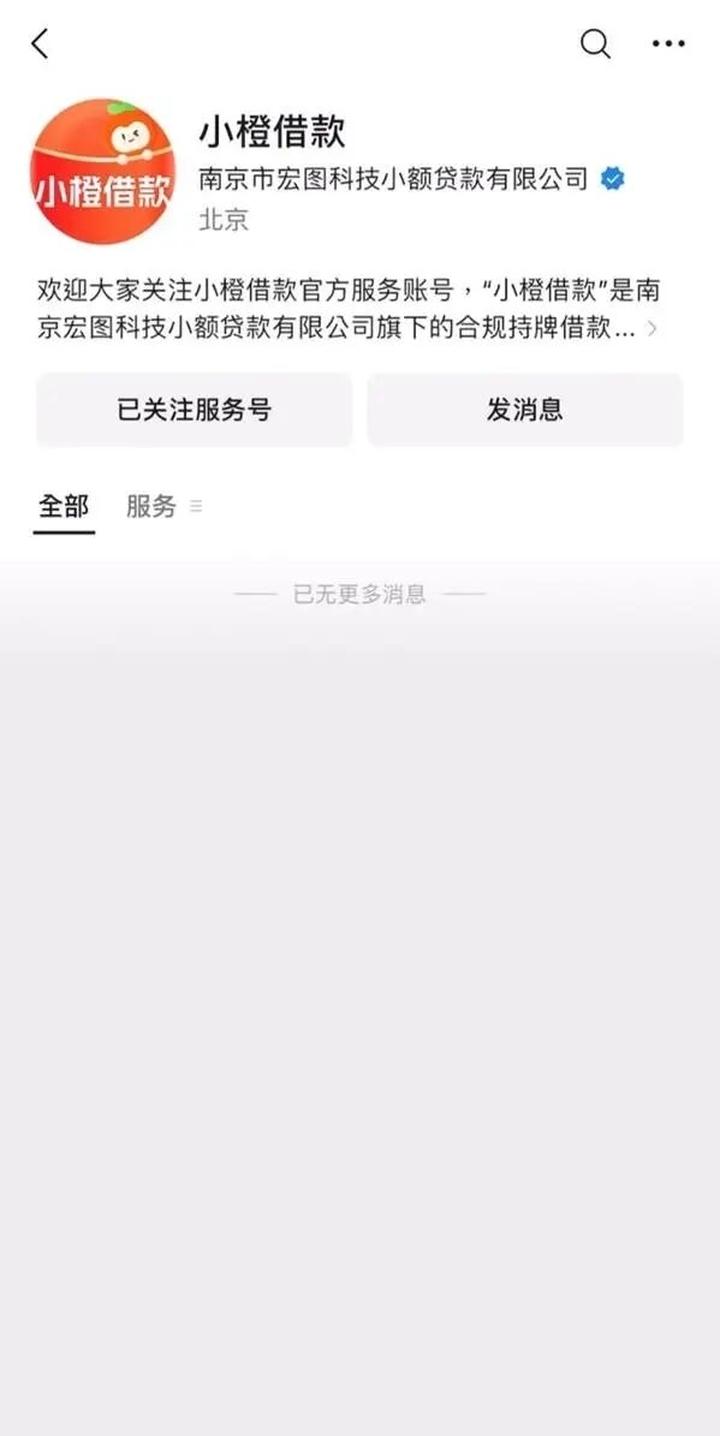Switch to the 全部 tab
720x1436 pixels.
64,507
